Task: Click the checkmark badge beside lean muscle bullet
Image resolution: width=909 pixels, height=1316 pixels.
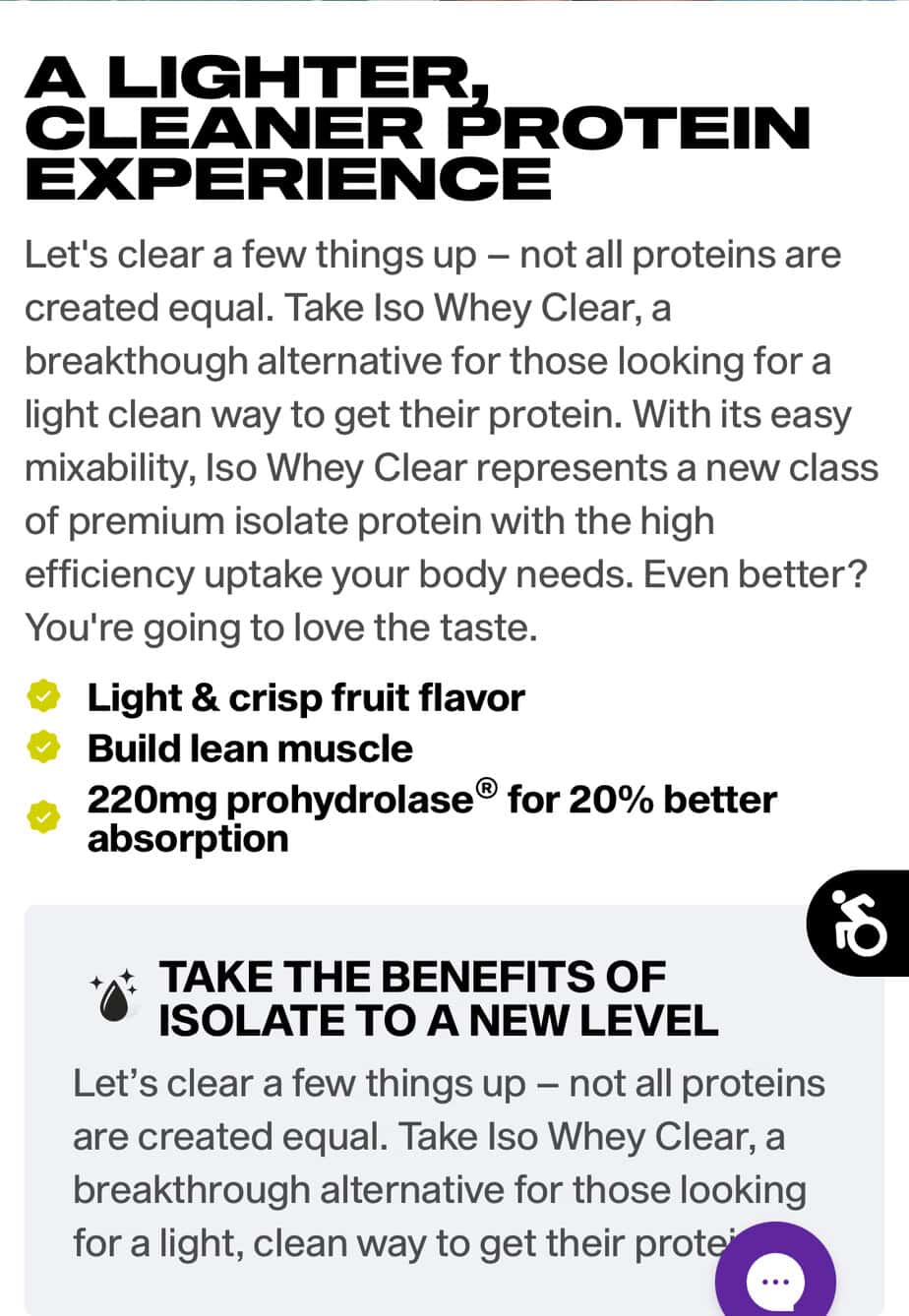Action: (42, 747)
